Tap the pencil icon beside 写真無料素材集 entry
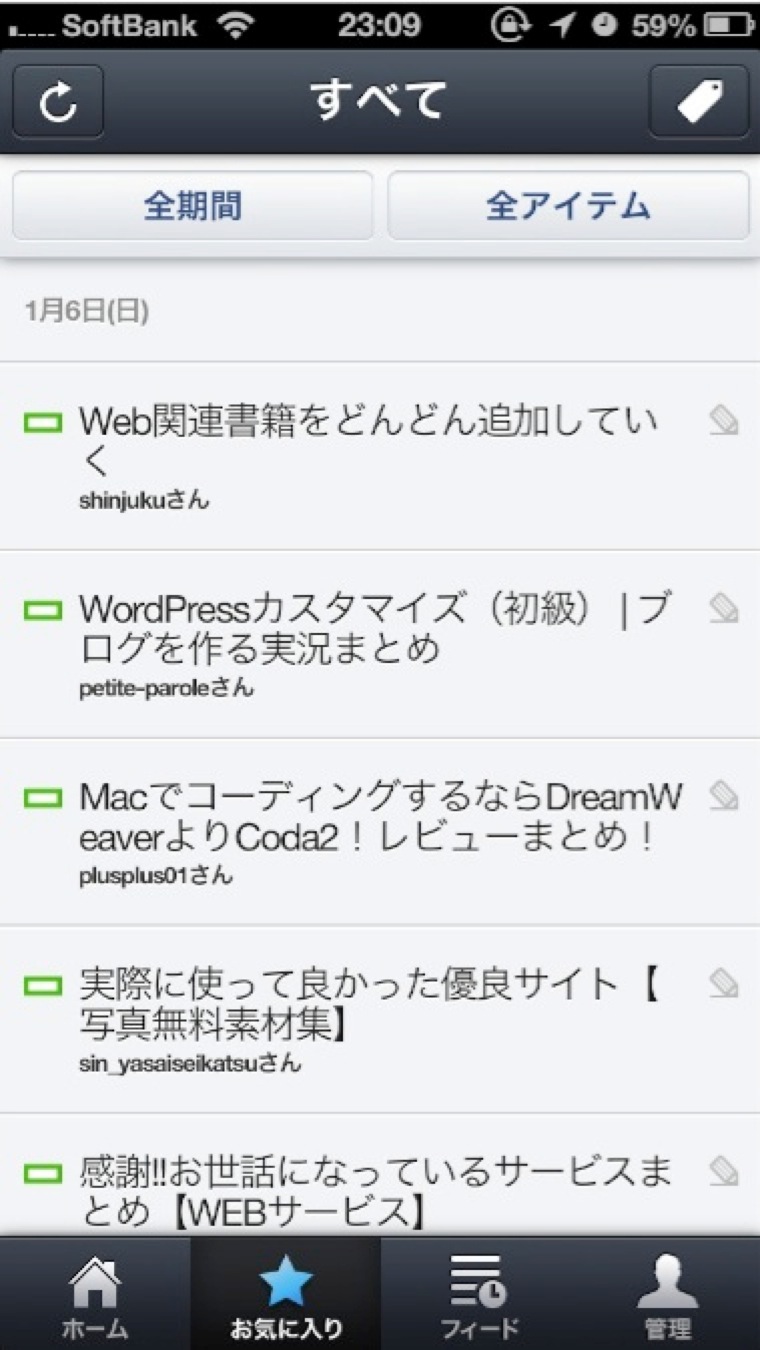The width and height of the screenshot is (760, 1350). pyautogui.click(x=723, y=983)
